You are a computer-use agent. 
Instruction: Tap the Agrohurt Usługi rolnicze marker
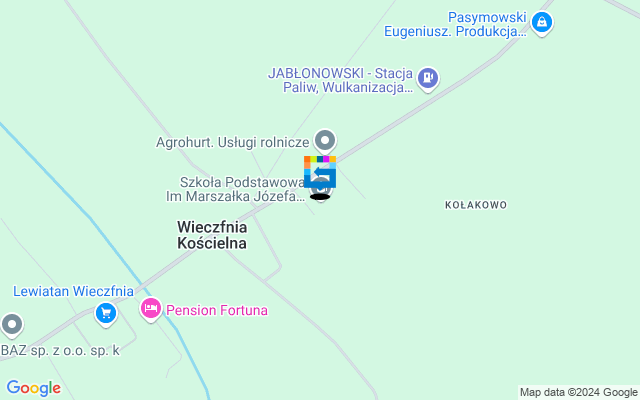click(x=324, y=140)
